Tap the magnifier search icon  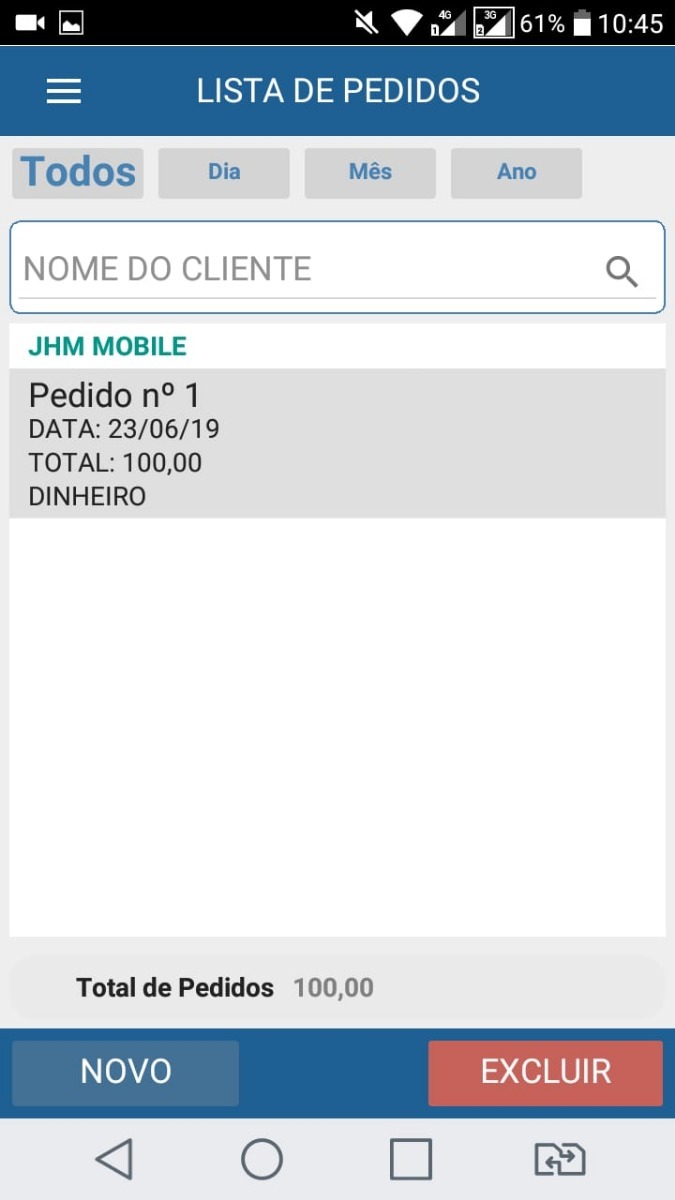[622, 271]
